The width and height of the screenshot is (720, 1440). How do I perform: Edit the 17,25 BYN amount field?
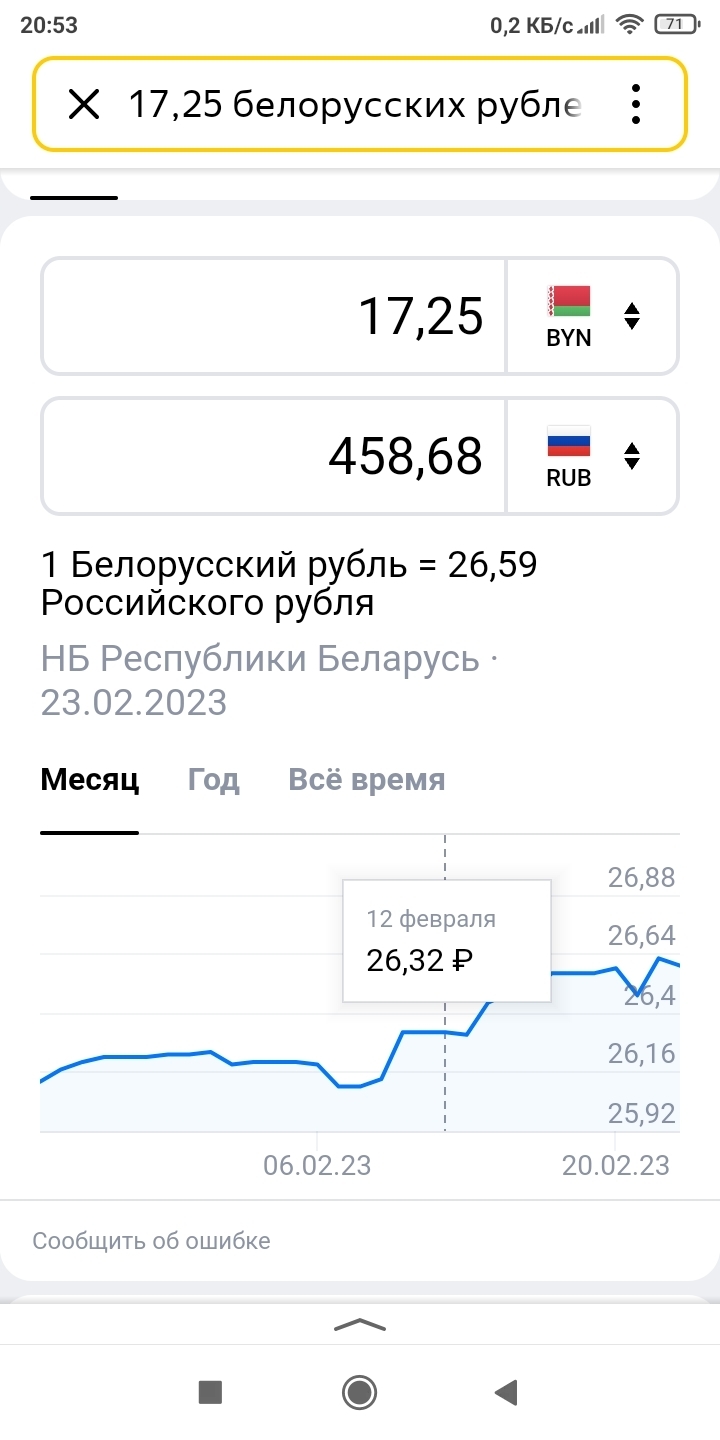pyautogui.click(x=275, y=316)
